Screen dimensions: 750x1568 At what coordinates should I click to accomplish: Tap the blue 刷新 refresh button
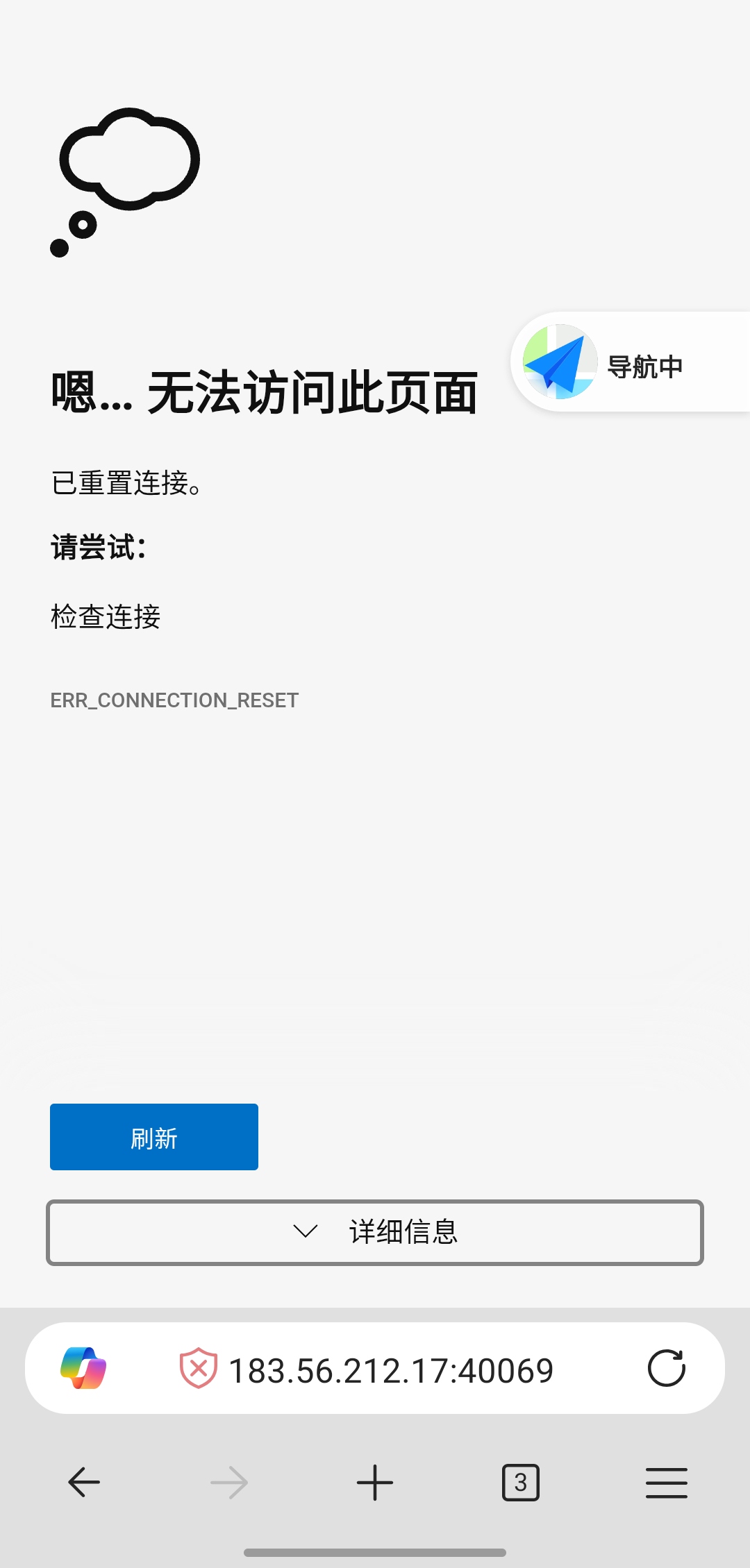(x=154, y=1137)
